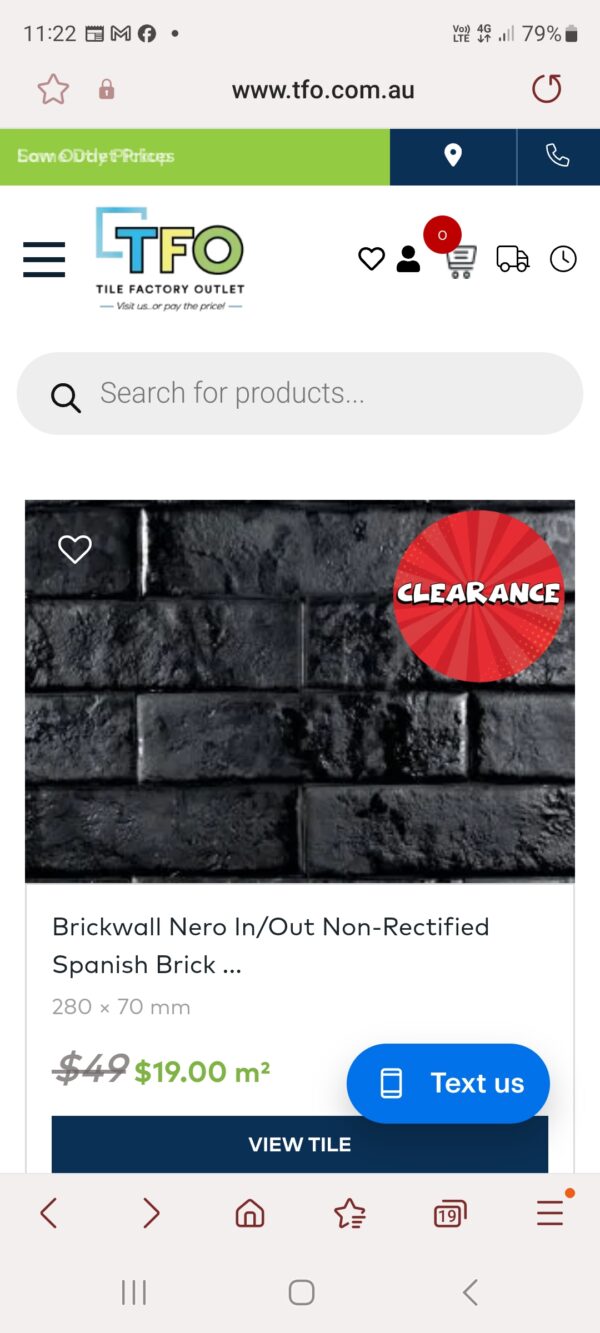The width and height of the screenshot is (600, 1333).
Task: Tap the phone call icon
Action: (x=557, y=156)
